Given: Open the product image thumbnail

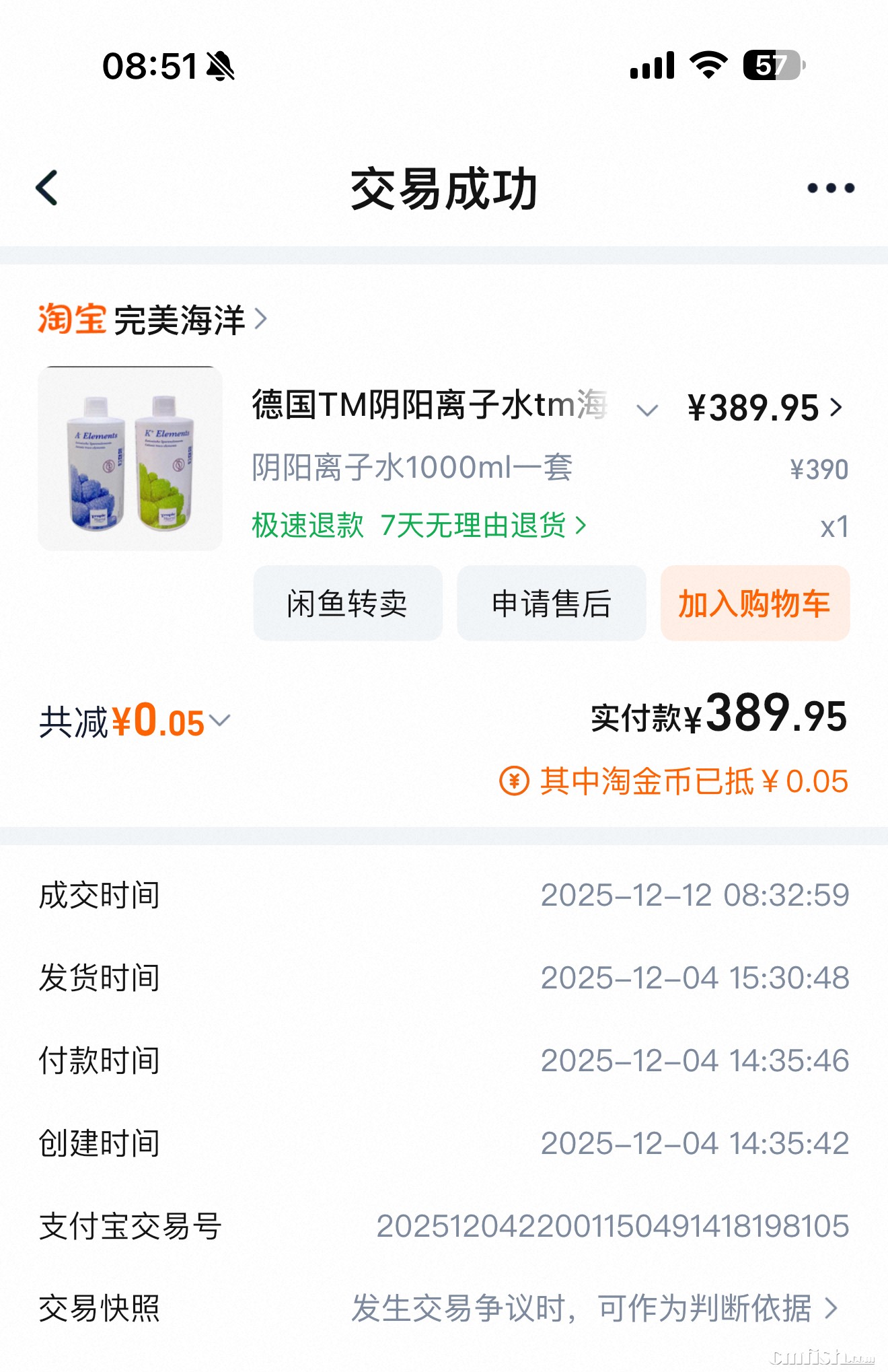Looking at the screenshot, I should tap(131, 459).
